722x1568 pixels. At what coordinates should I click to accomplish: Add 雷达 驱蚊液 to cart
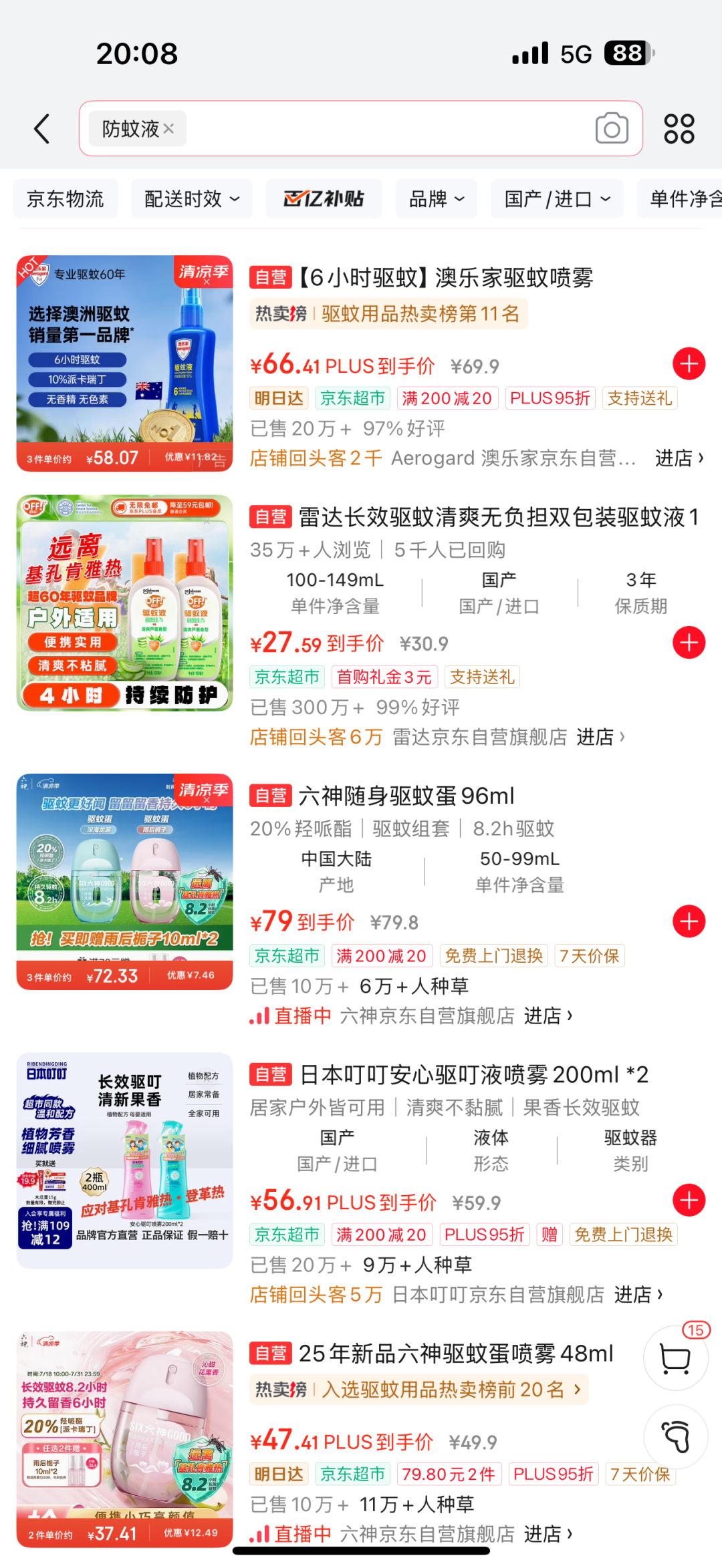pos(689,643)
